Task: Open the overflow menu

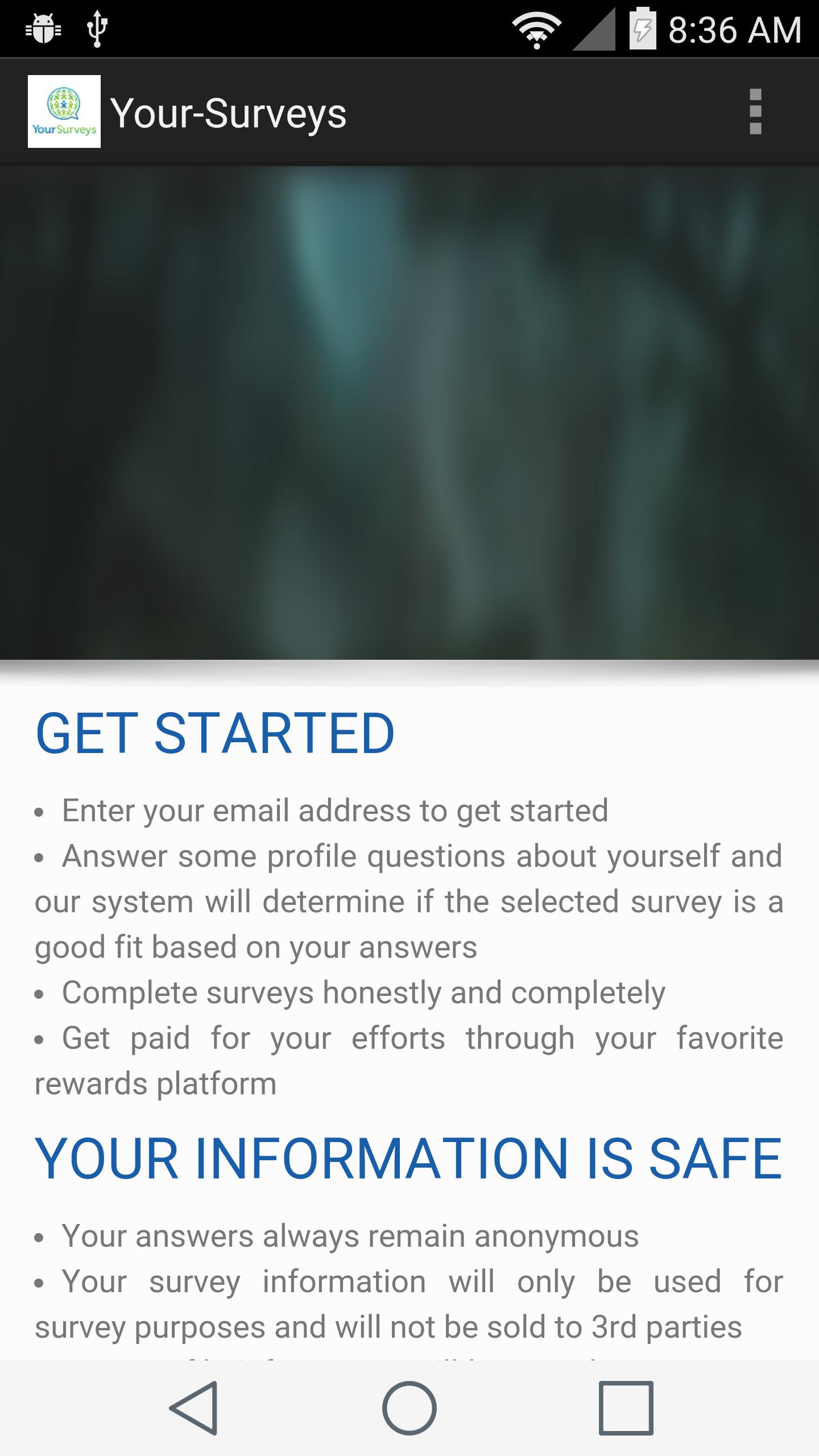Action: point(755,112)
